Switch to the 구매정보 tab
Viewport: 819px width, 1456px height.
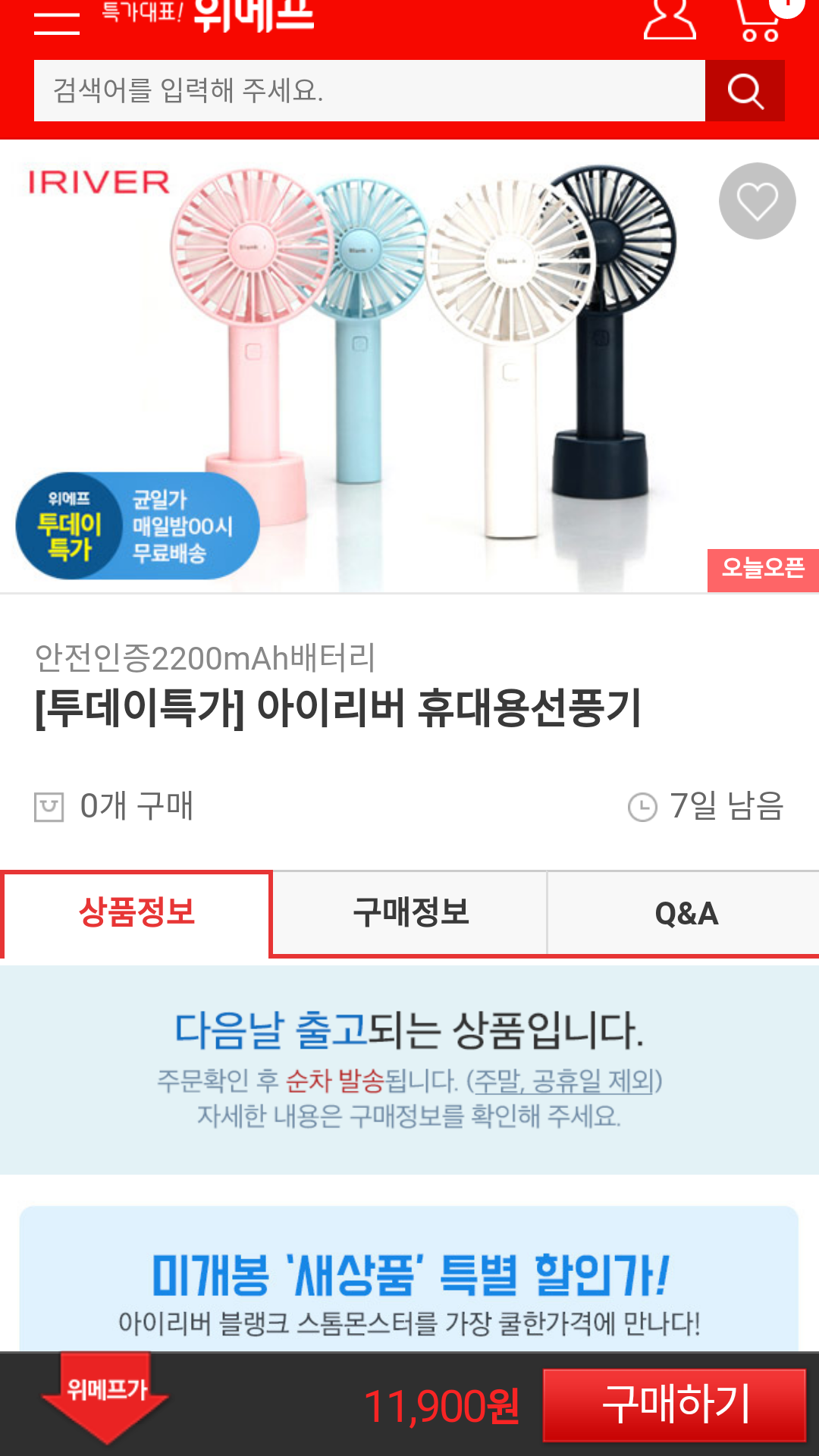[410, 912]
